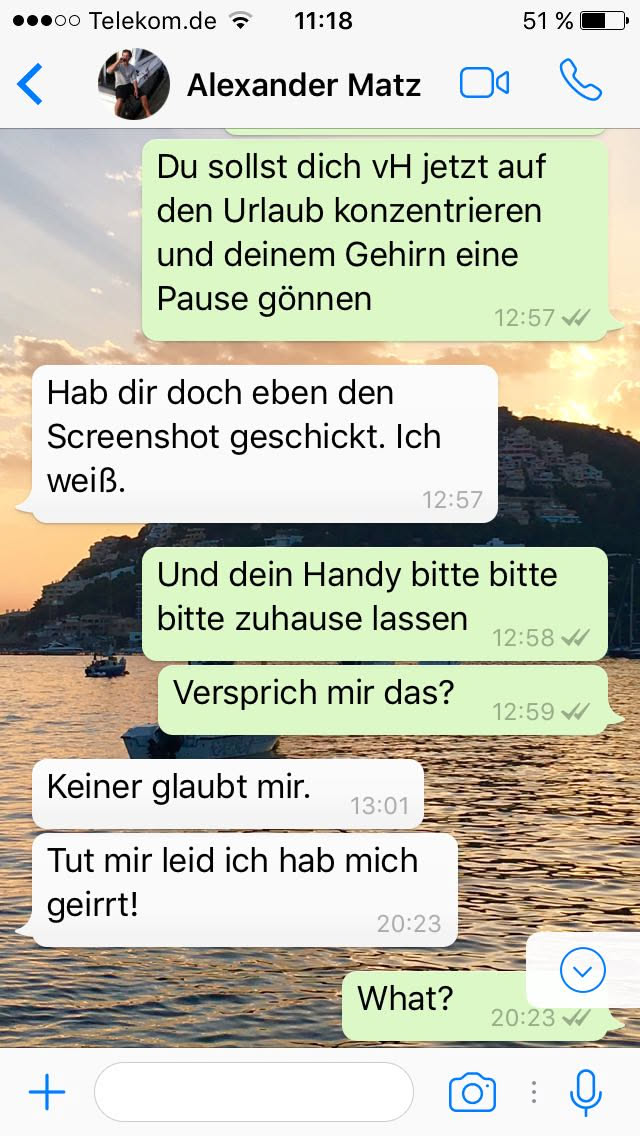Tap the microphone to record a voice message

pos(586,1092)
